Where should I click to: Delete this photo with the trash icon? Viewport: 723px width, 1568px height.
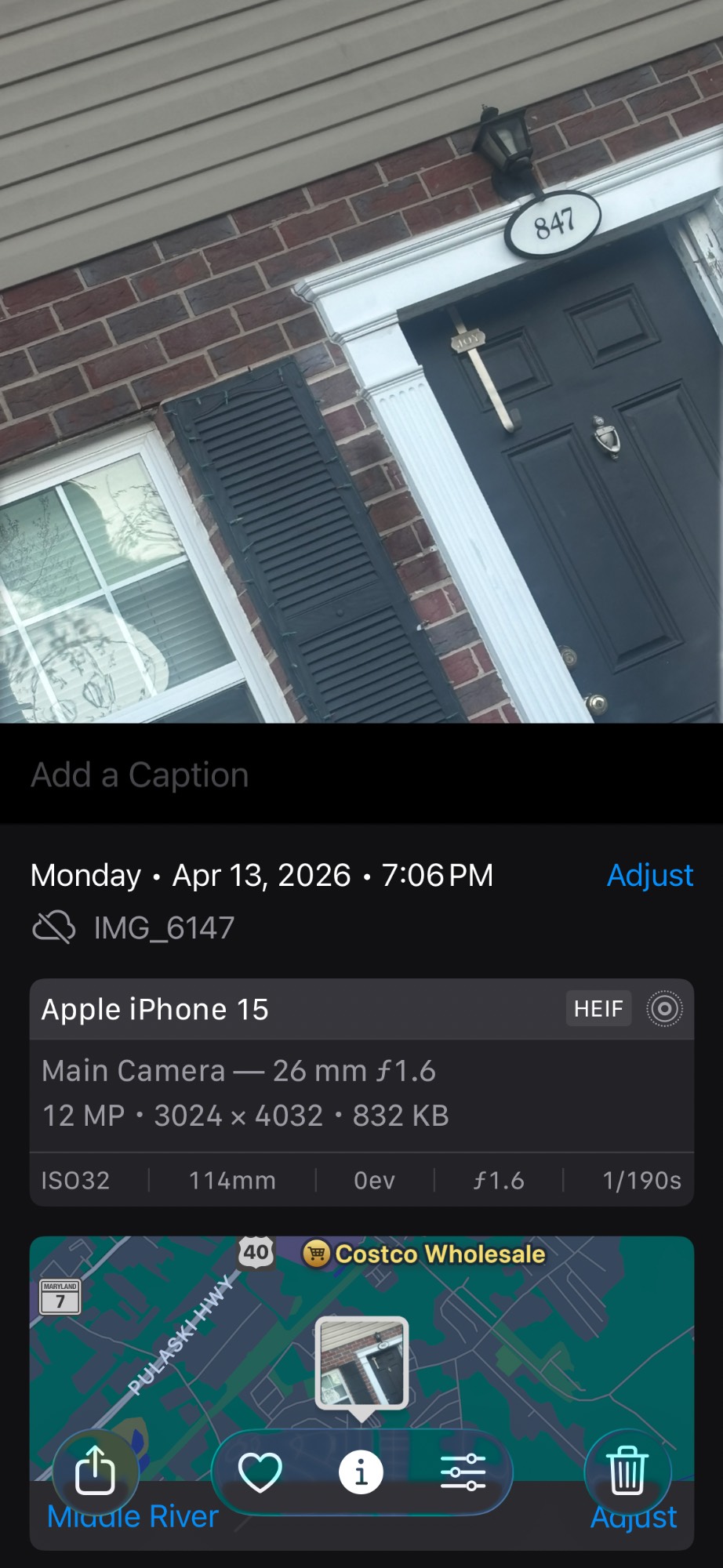coord(627,1472)
